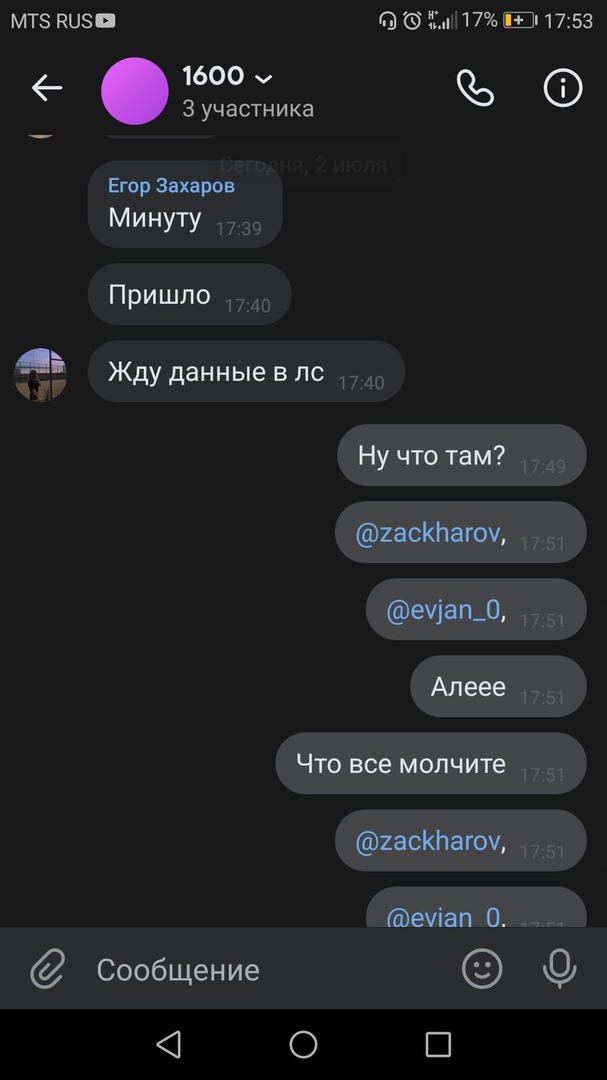Screen dimensions: 607x1080
Task: Open the emoji and sticker picker
Action: pyautogui.click(x=482, y=968)
